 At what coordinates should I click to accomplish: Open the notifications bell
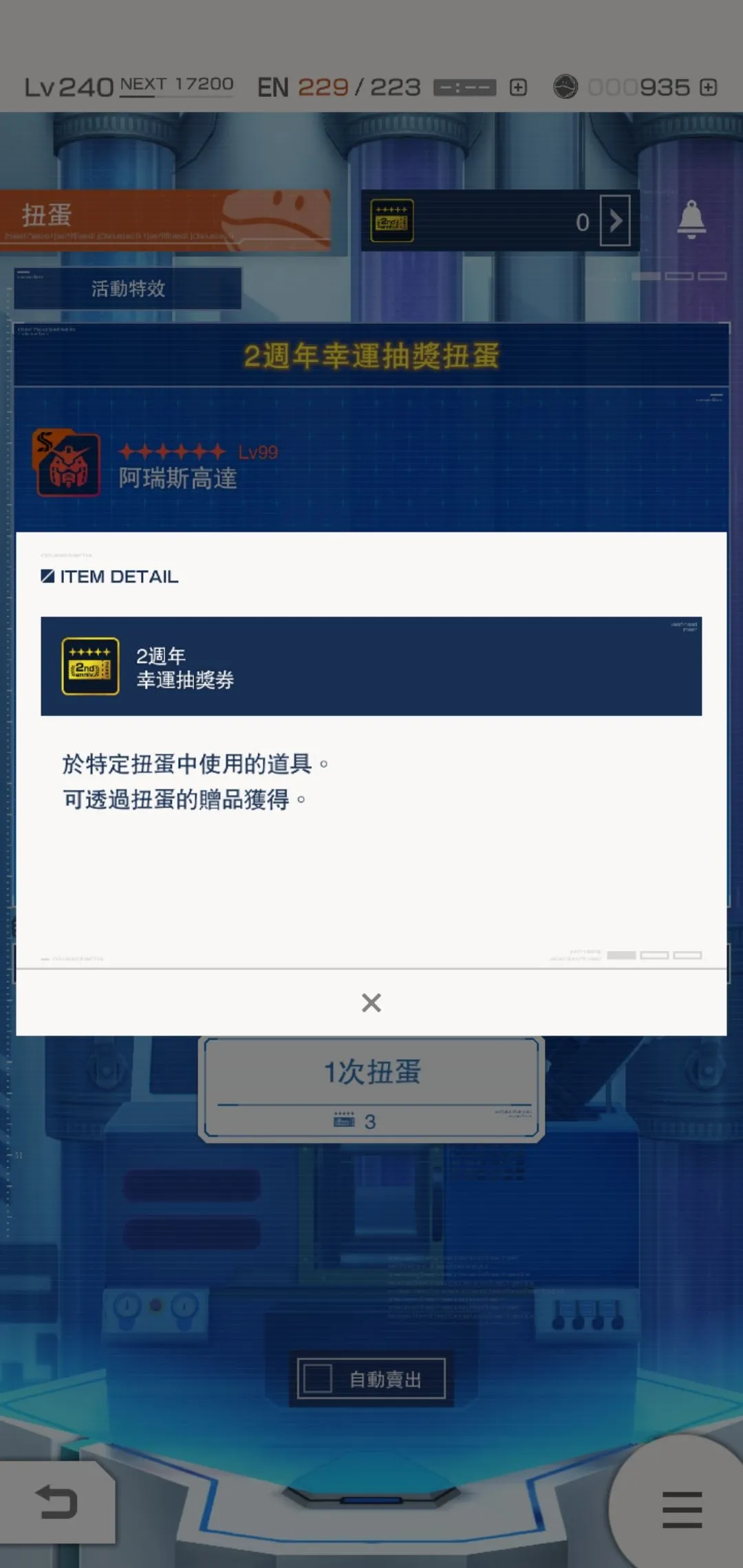691,219
